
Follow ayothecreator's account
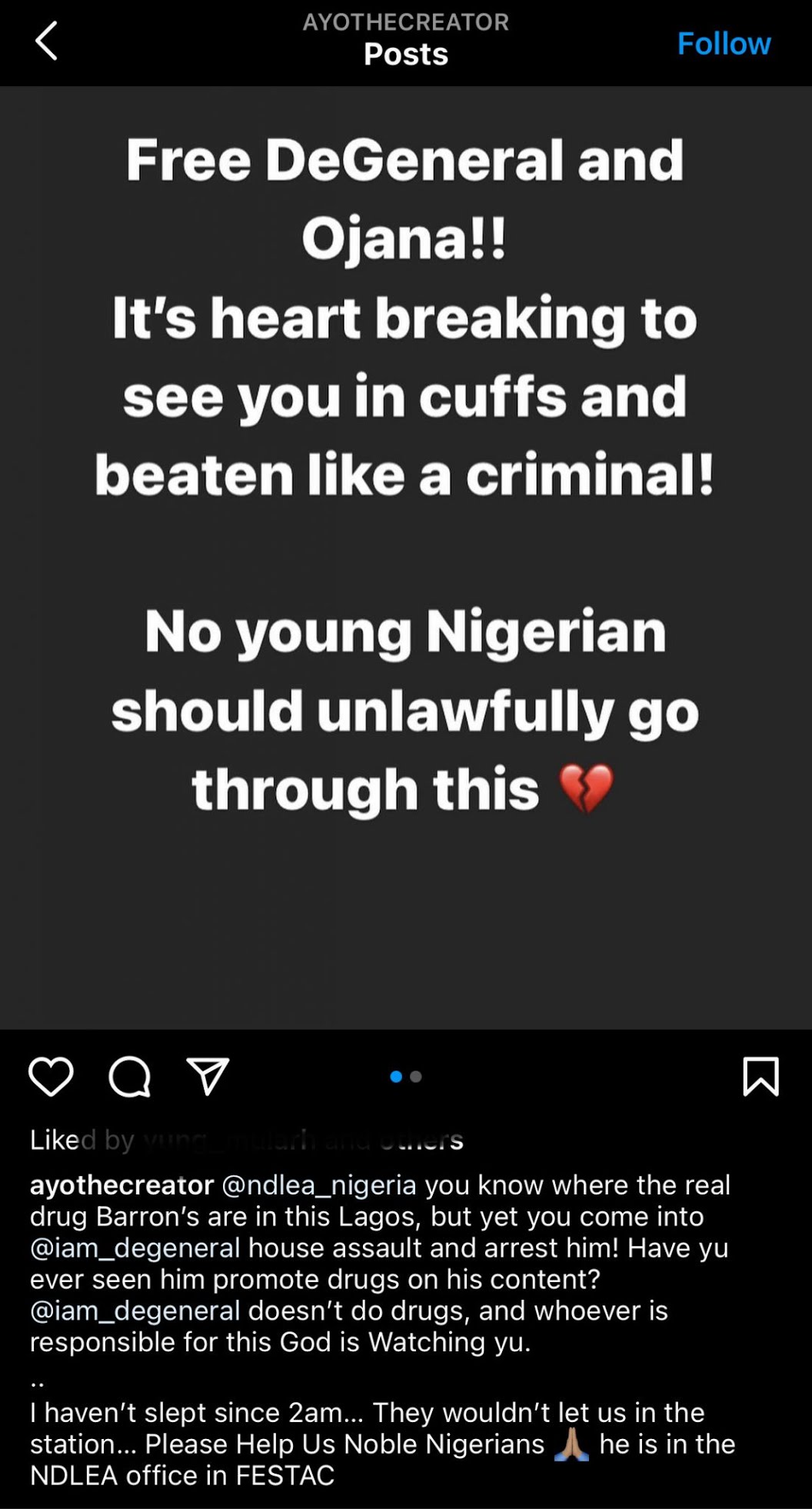pyautogui.click(x=723, y=44)
